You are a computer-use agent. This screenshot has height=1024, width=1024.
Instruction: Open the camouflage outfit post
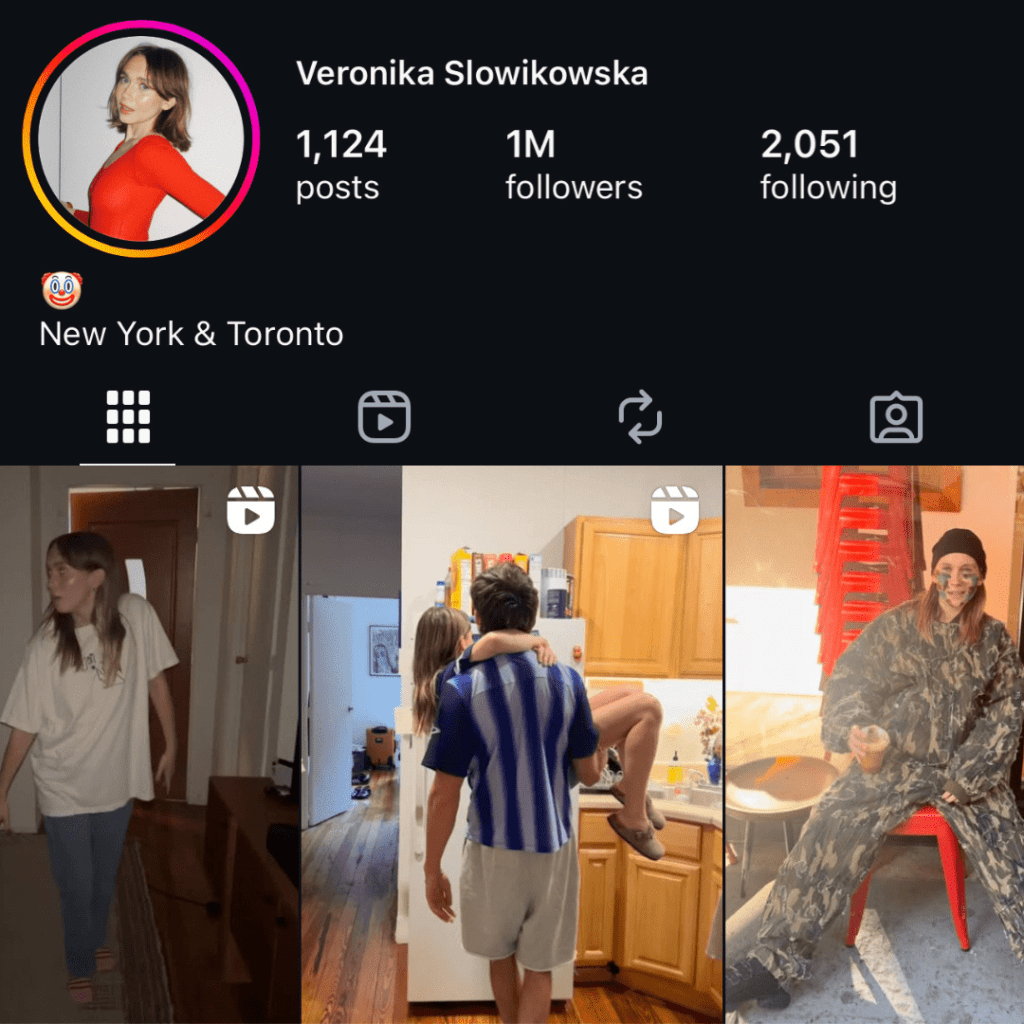click(x=874, y=744)
